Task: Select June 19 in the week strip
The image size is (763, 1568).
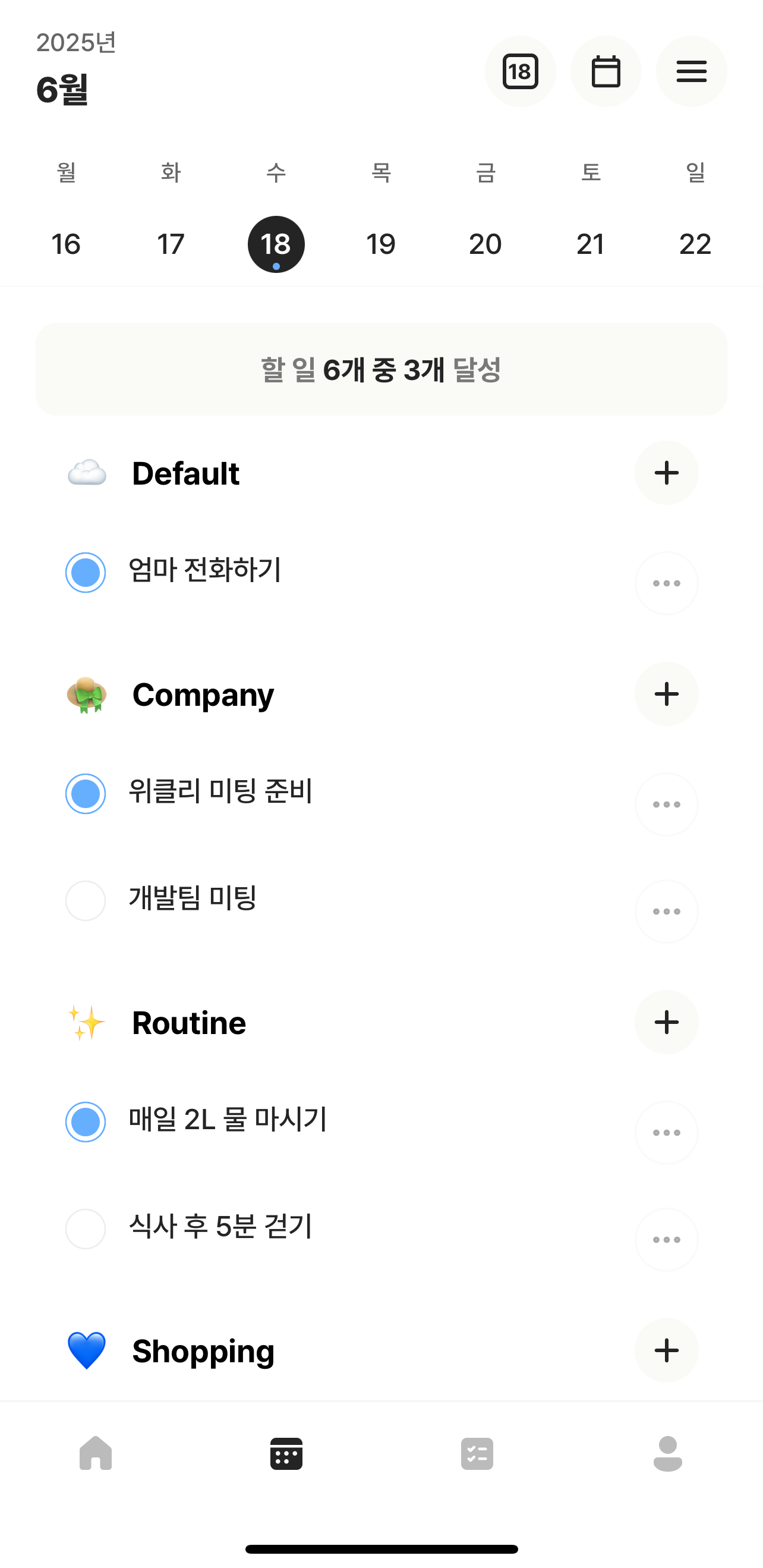Action: point(381,244)
